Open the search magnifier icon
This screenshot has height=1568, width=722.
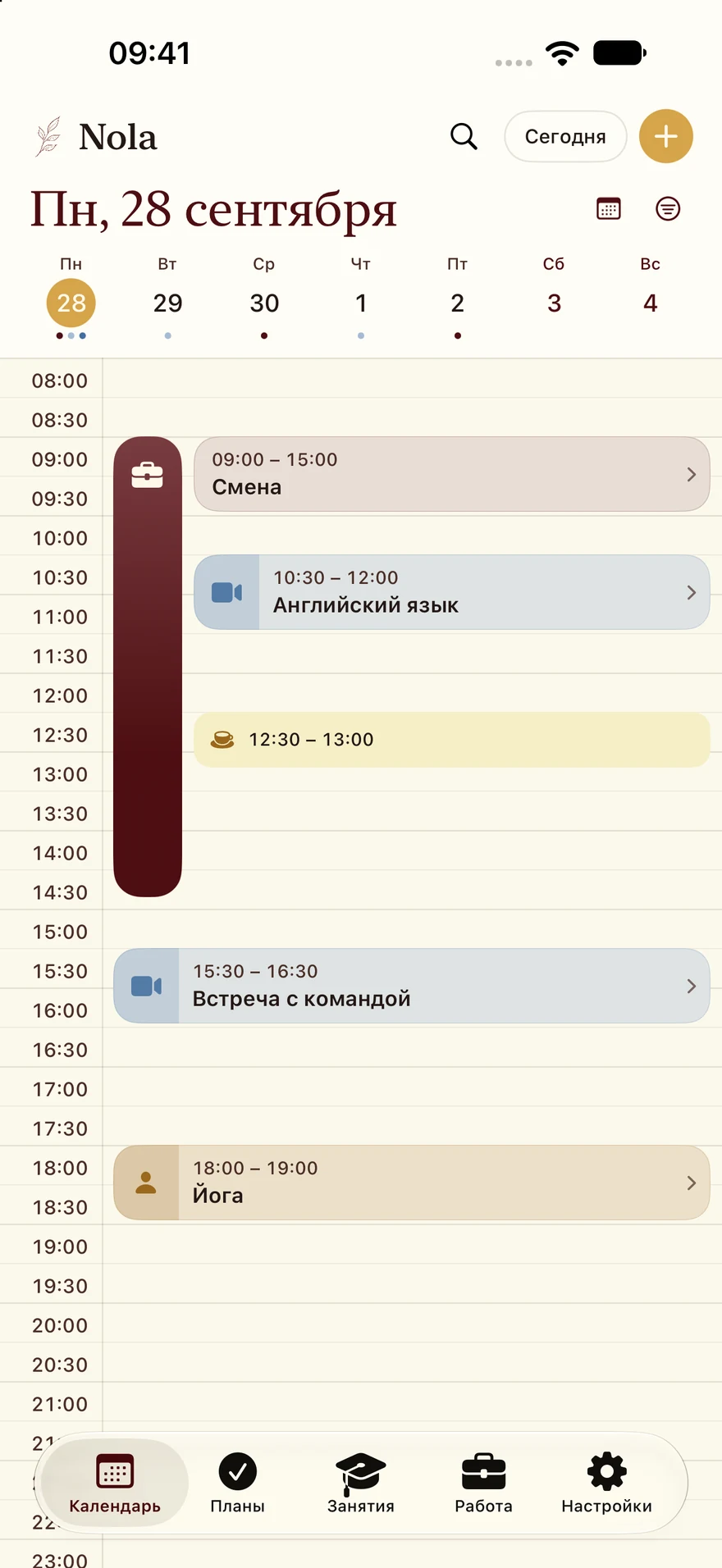[x=464, y=136]
